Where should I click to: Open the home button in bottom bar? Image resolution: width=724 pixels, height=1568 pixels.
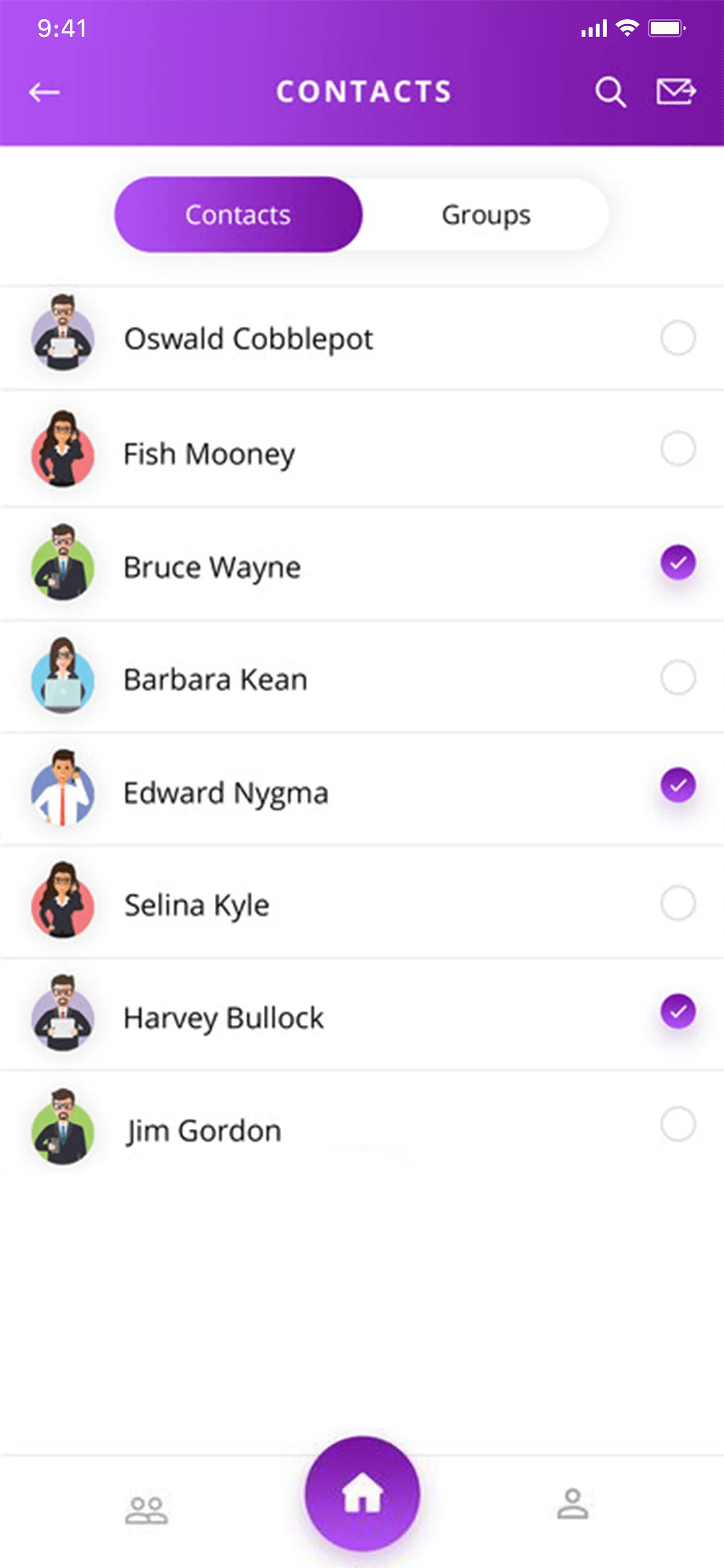[x=362, y=1493]
